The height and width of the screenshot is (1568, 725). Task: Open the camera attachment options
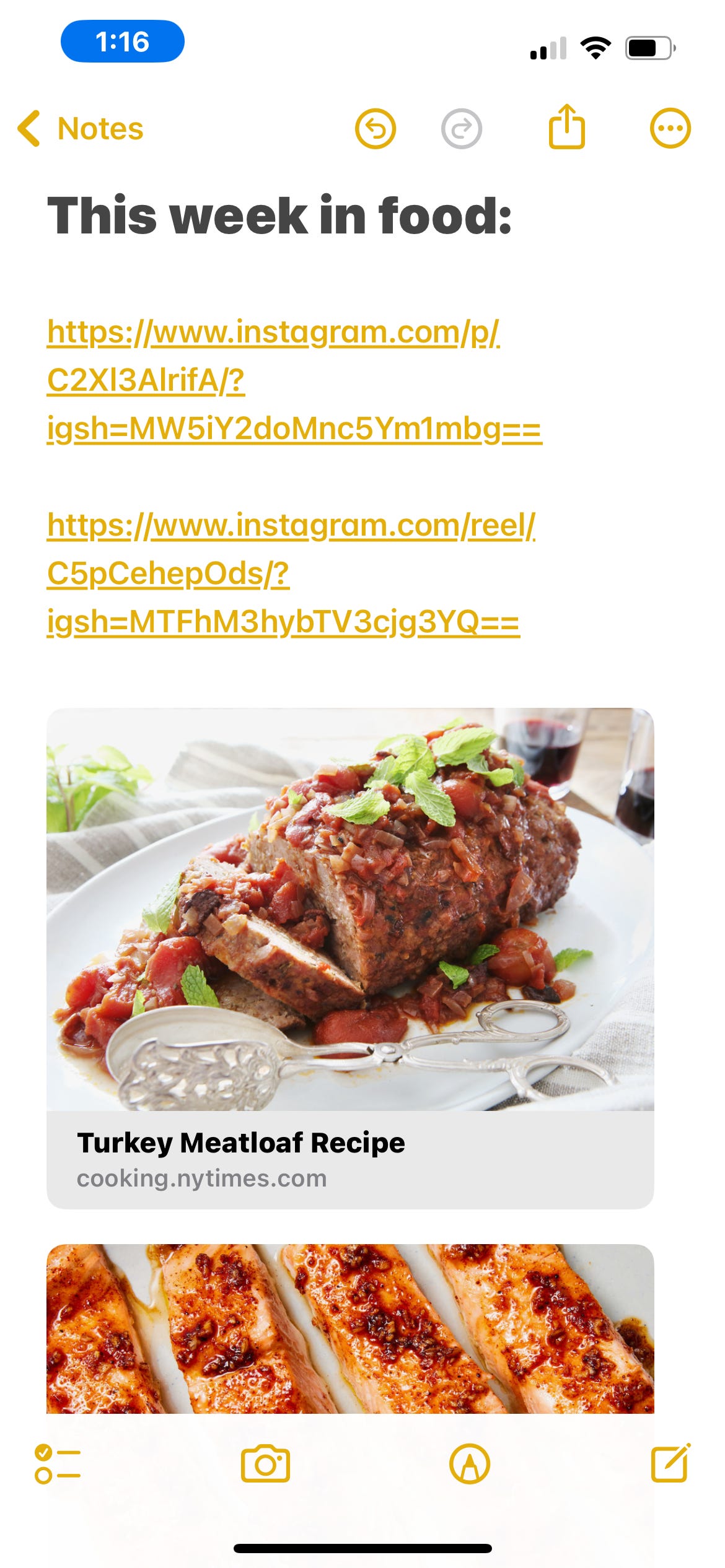[265, 1464]
